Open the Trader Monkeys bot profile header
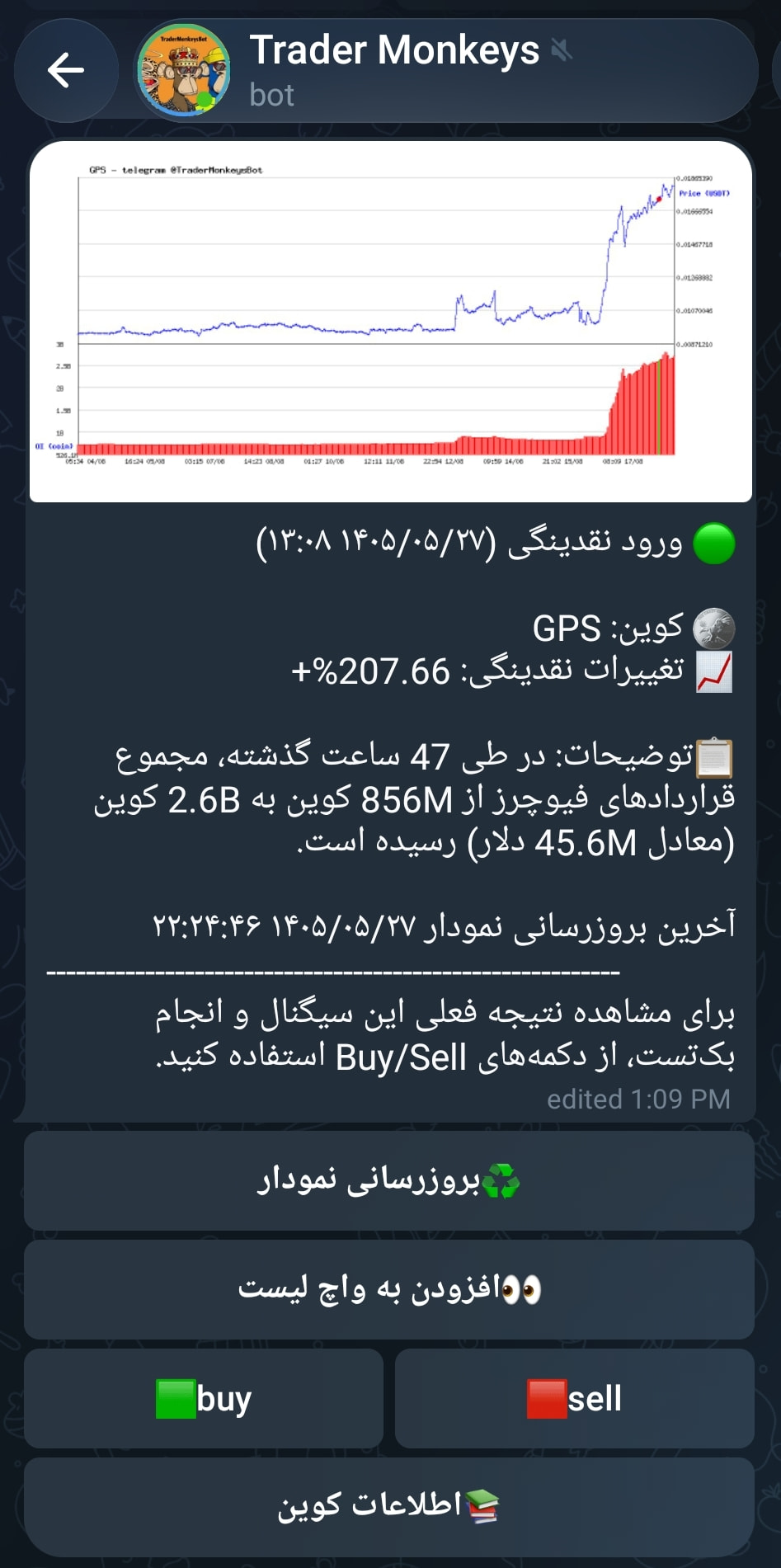 [x=445, y=70]
